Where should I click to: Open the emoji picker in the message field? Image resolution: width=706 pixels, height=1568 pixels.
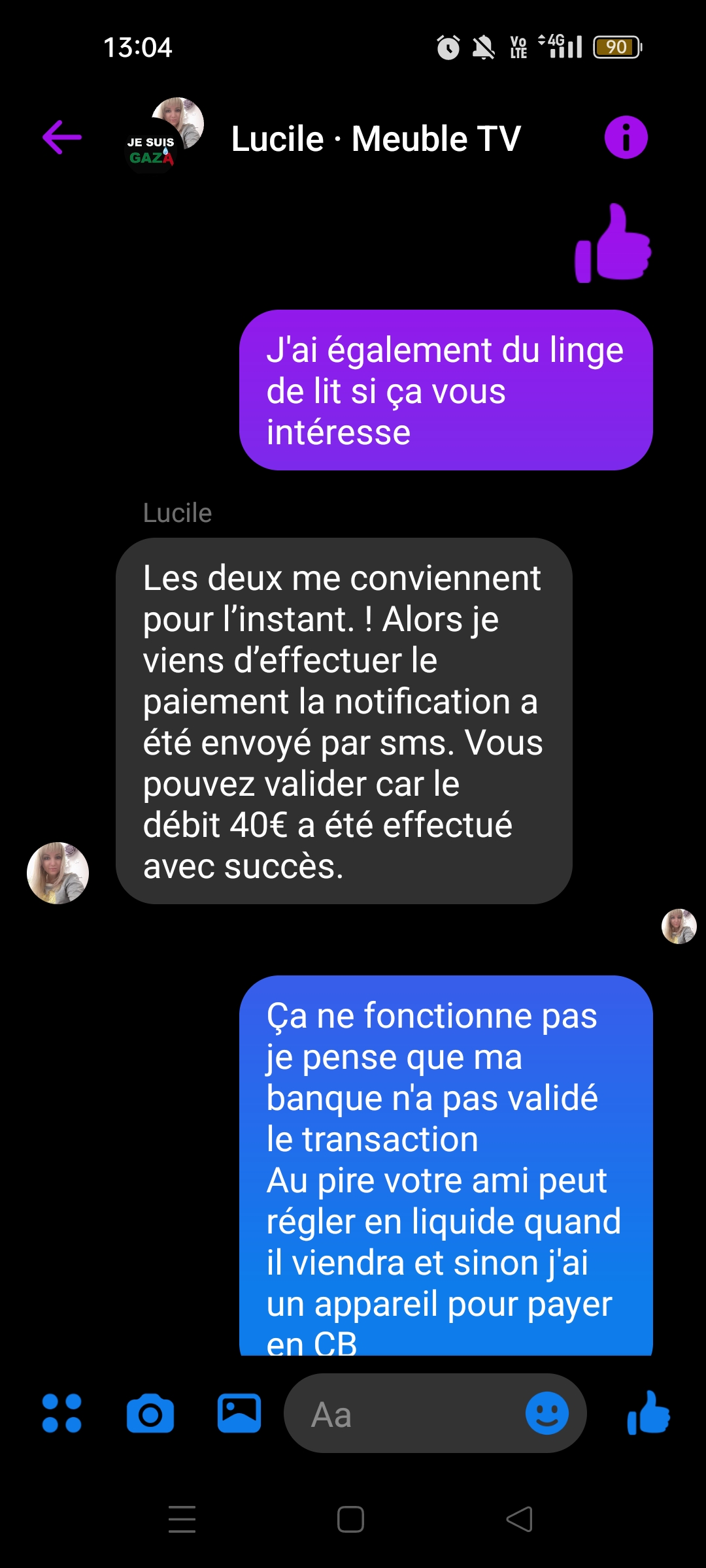pos(546,1413)
